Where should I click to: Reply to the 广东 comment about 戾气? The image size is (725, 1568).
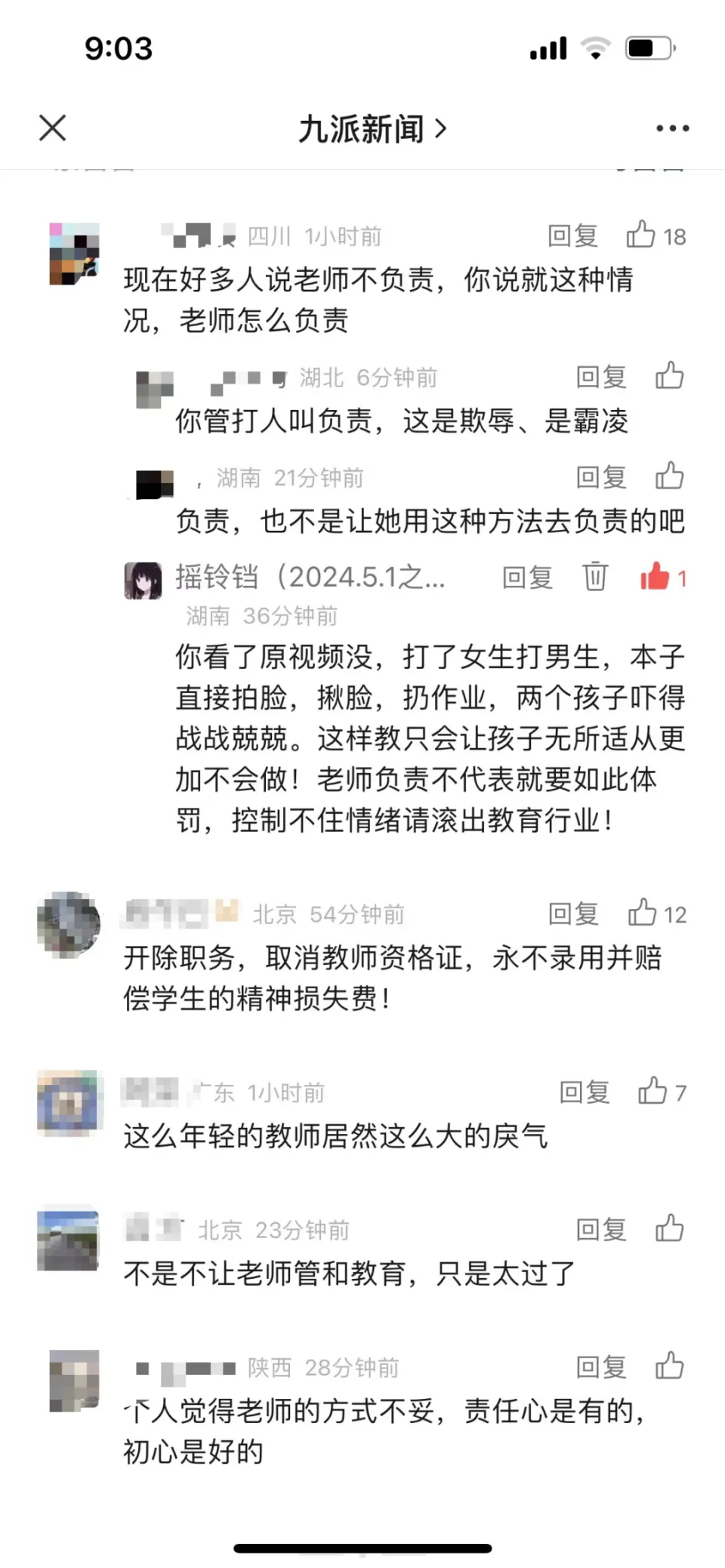point(584,1092)
